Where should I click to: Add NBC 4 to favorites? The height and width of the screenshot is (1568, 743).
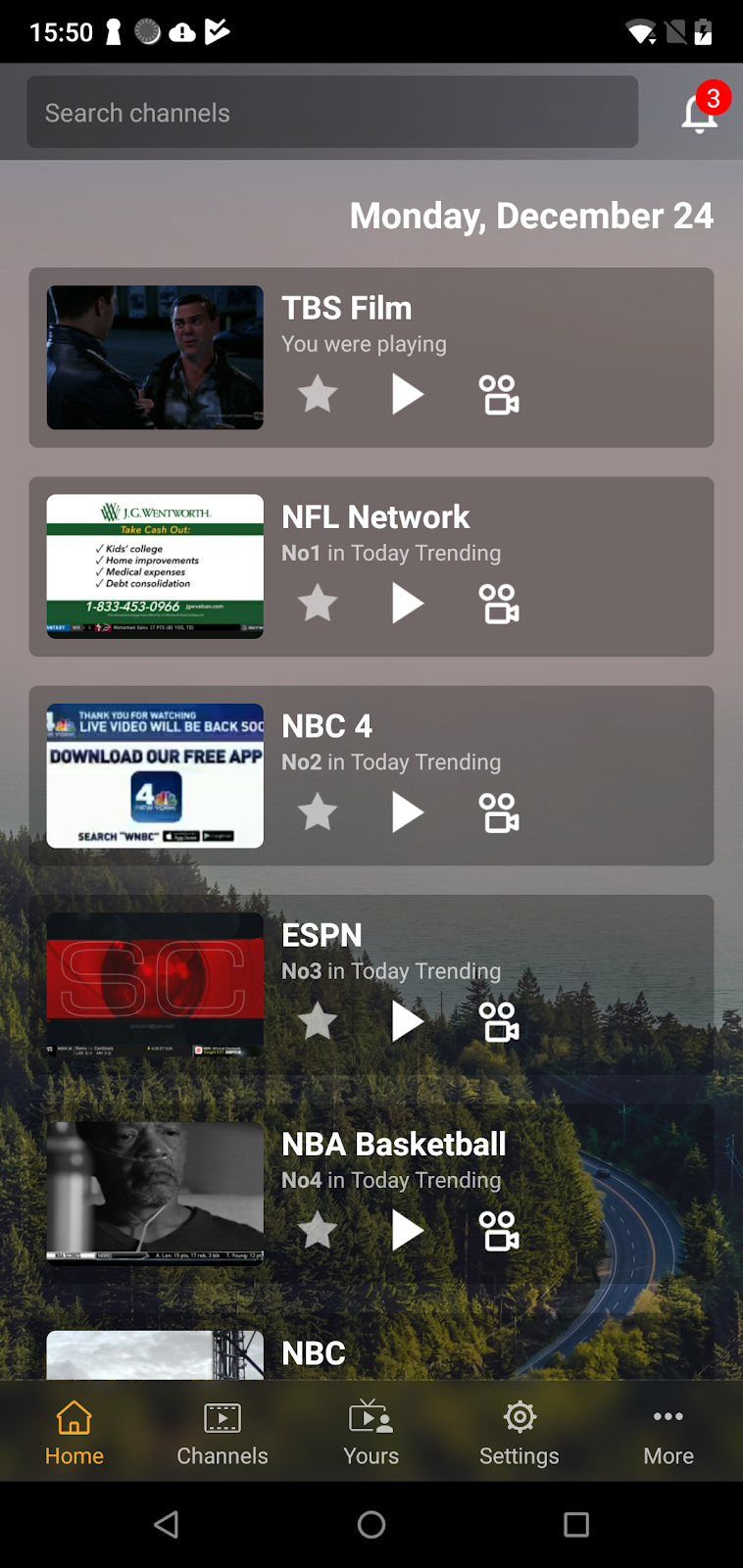pos(318,812)
